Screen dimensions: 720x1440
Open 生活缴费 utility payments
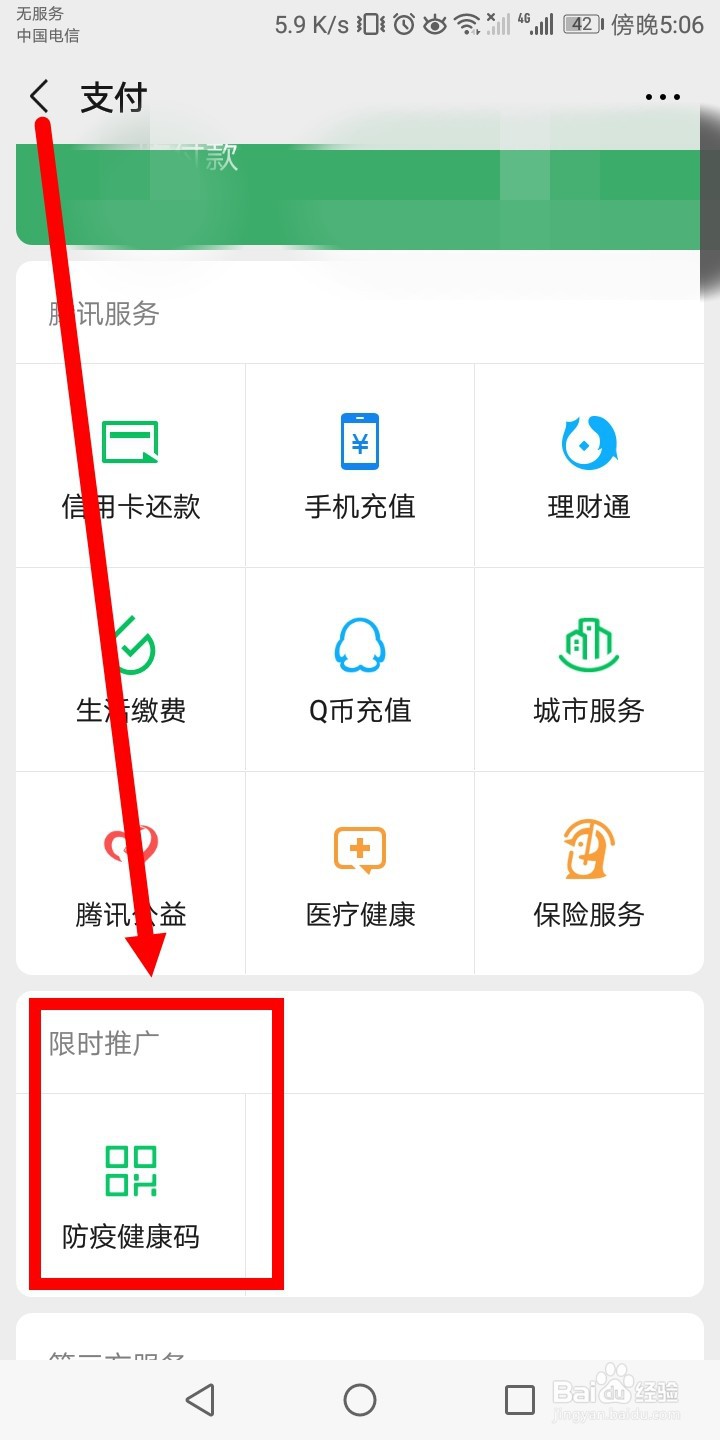130,668
